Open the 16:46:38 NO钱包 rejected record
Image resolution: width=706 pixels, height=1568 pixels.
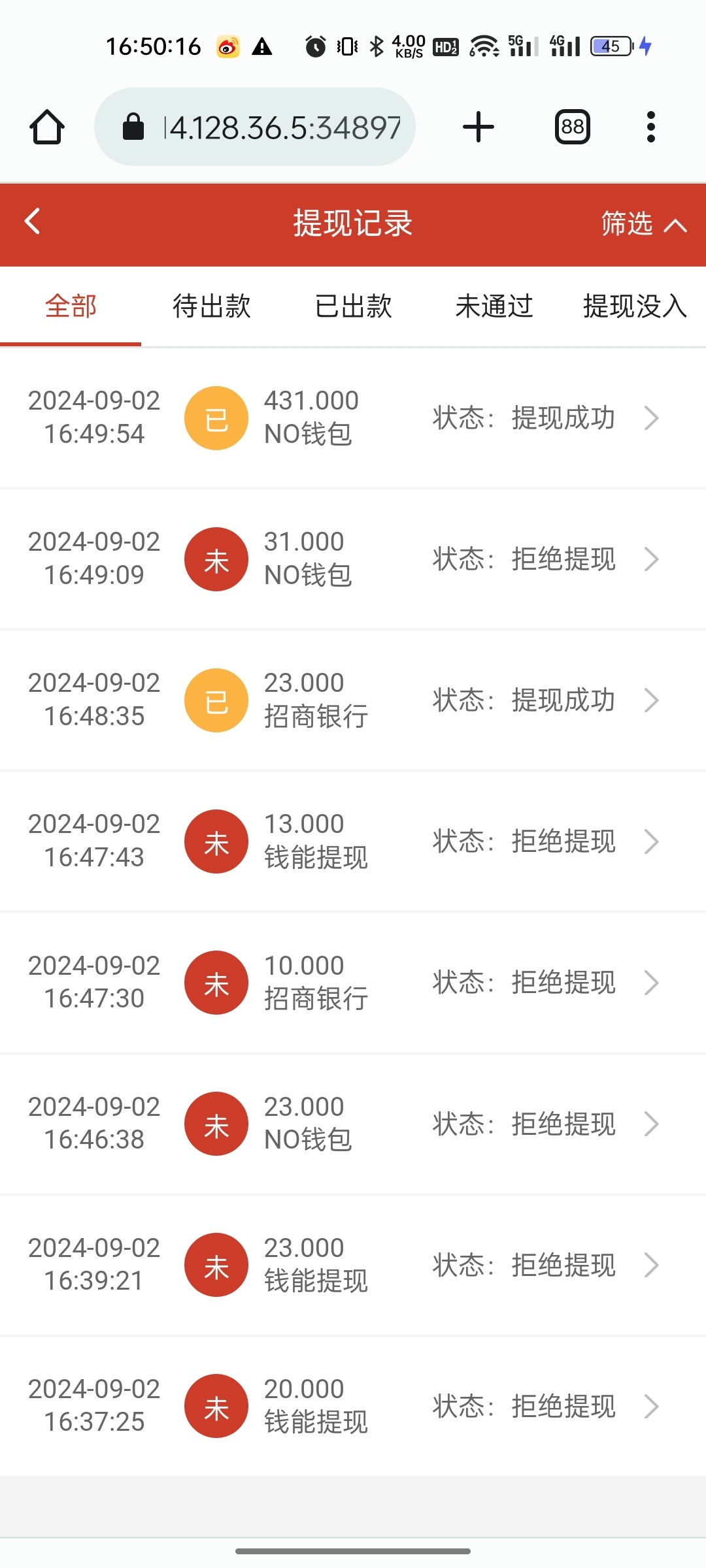(x=353, y=1124)
